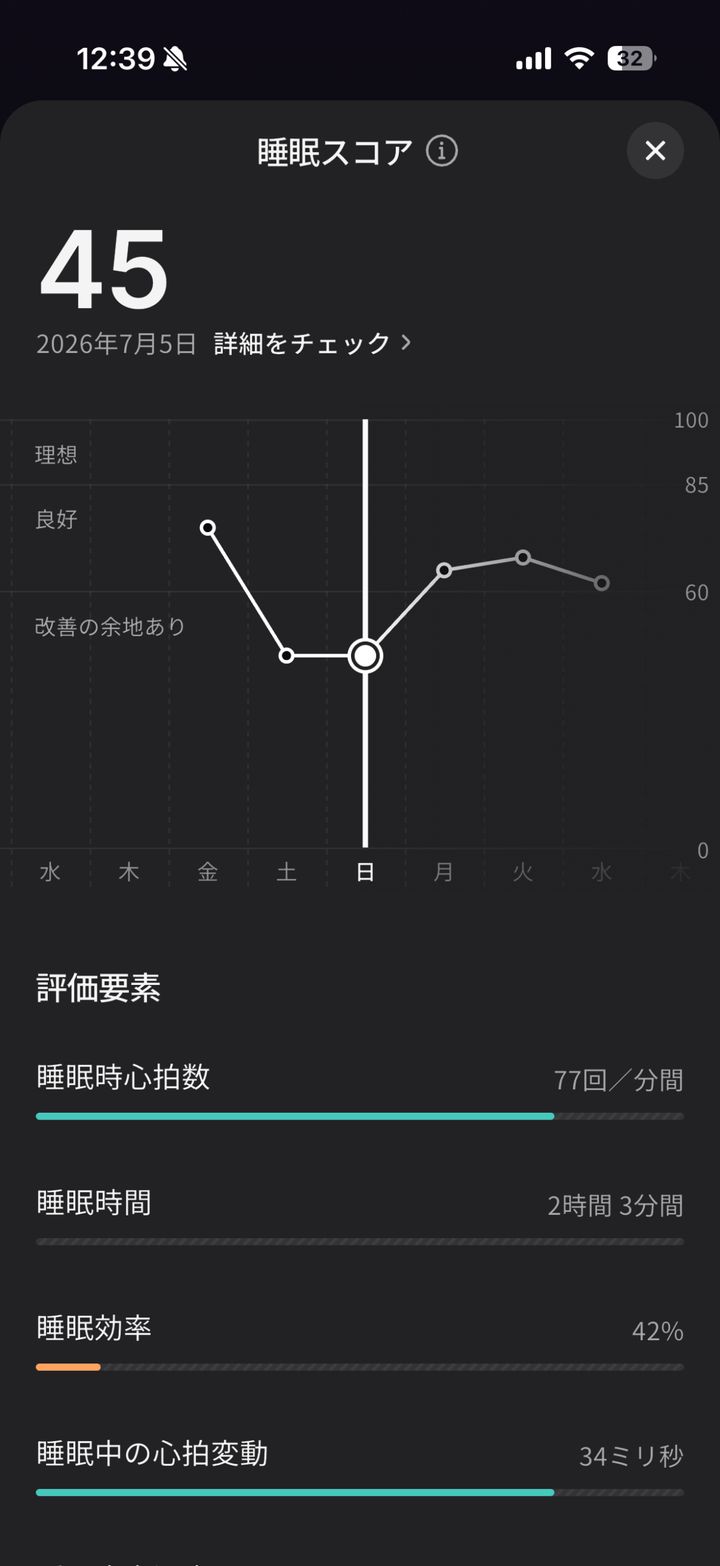Select Saturday's data point on the chart

pyautogui.click(x=287, y=655)
